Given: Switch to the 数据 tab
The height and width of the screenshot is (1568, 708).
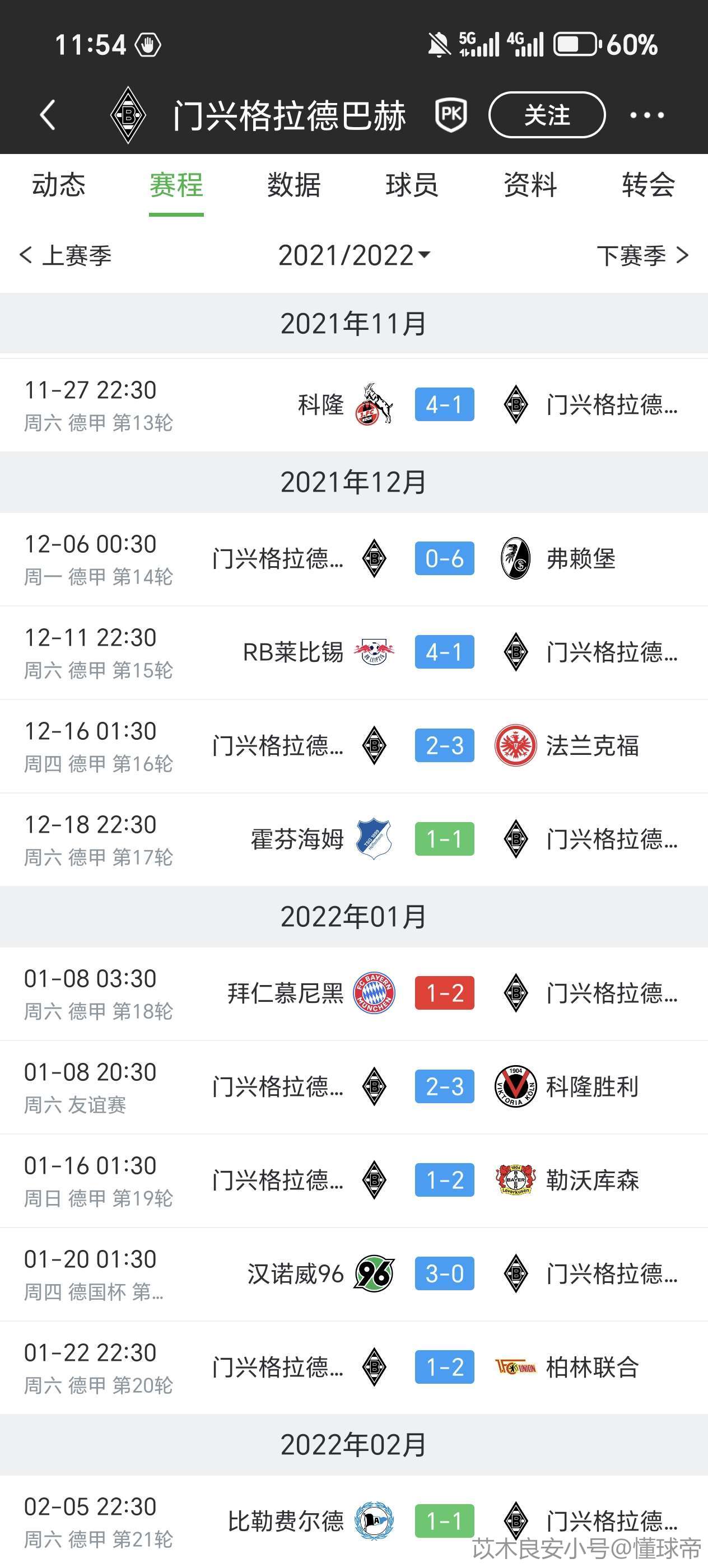Looking at the screenshot, I should click(x=294, y=185).
